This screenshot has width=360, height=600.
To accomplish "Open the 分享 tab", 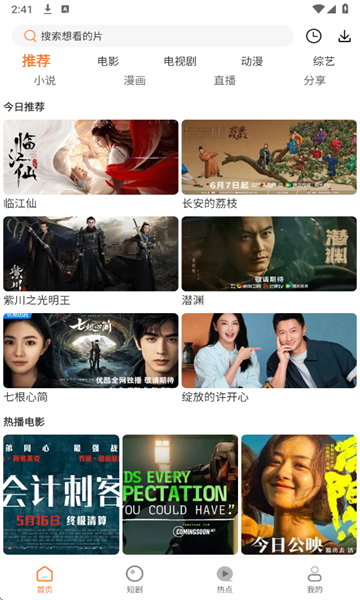I will 314,80.
